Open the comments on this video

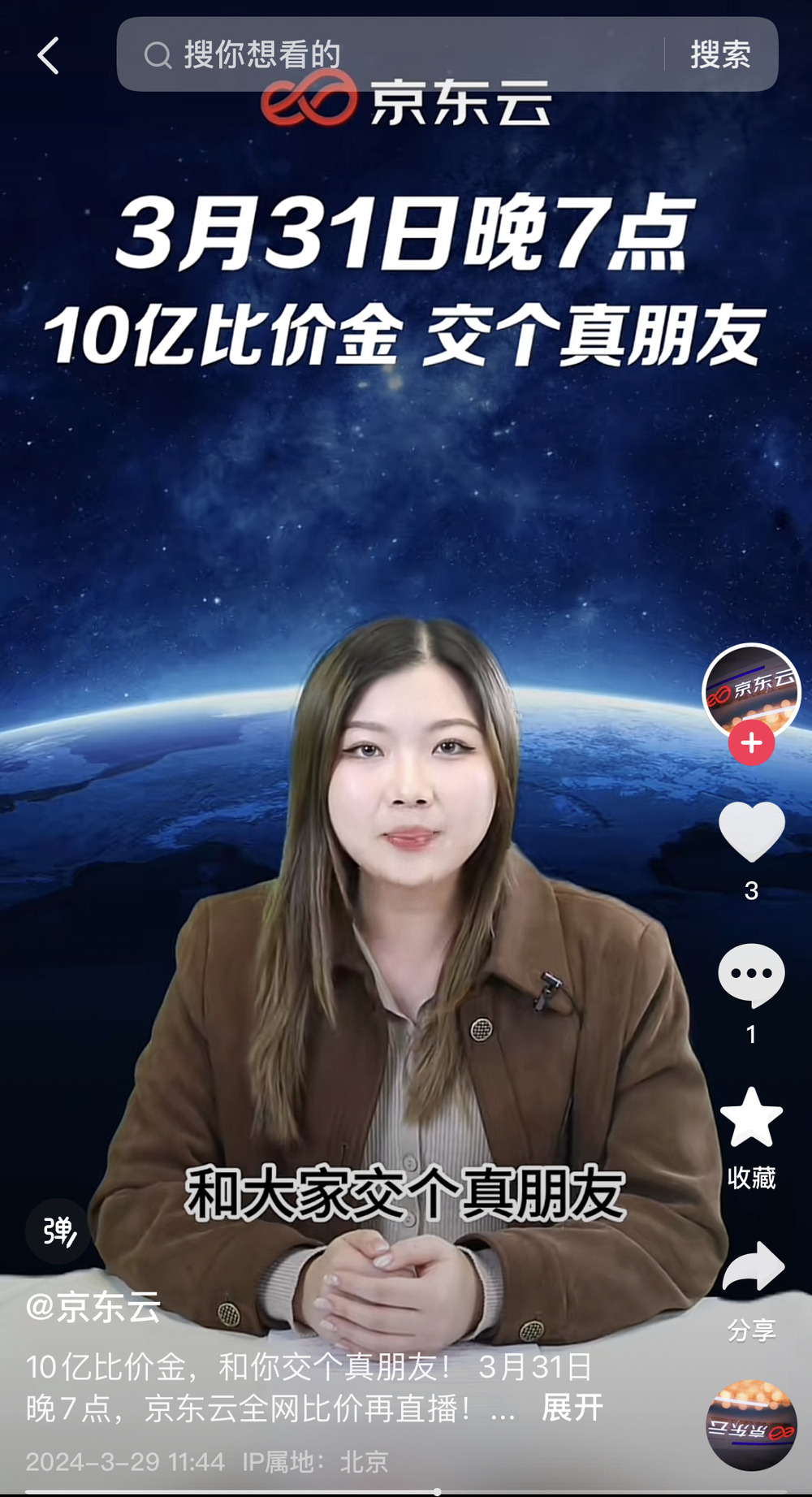751,974
